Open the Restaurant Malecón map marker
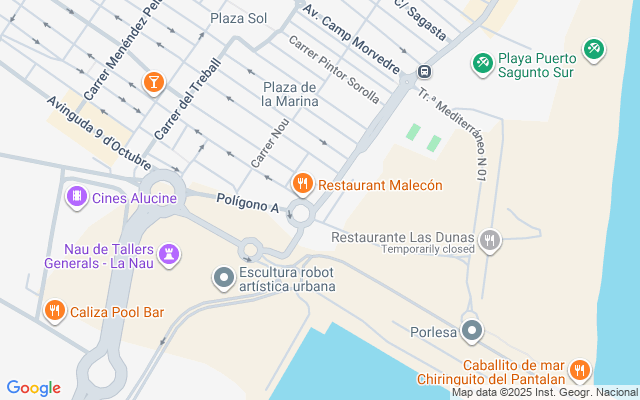Image resolution: width=640 pixels, height=400 pixels. (x=302, y=184)
